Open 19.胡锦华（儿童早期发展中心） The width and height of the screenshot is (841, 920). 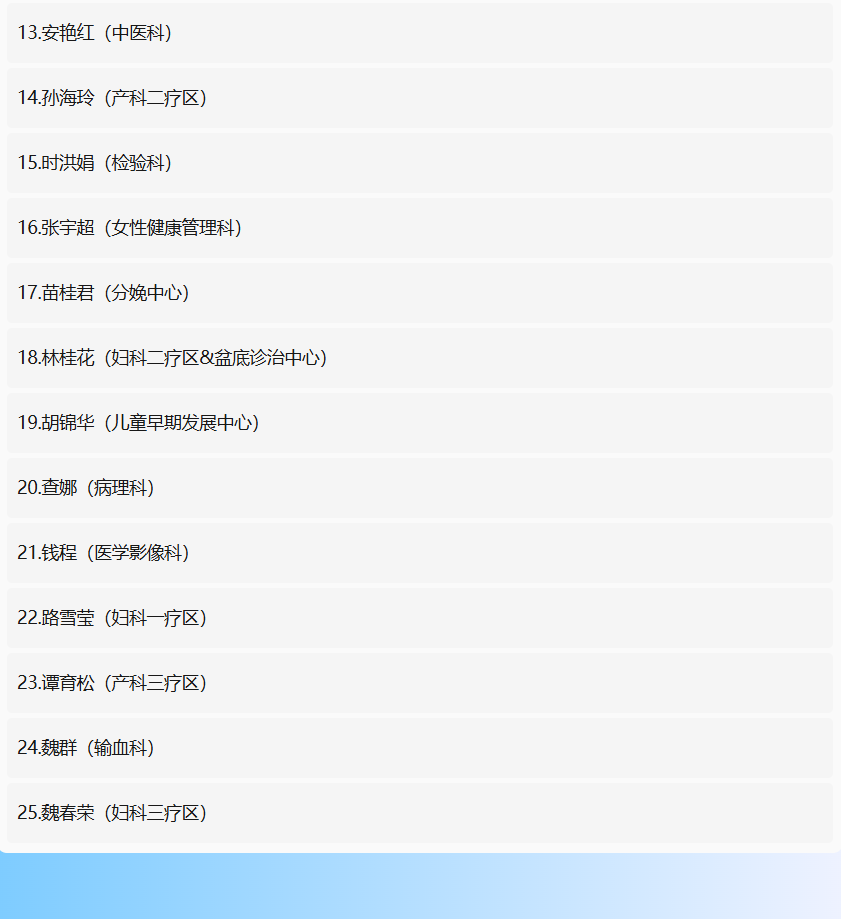coord(139,423)
